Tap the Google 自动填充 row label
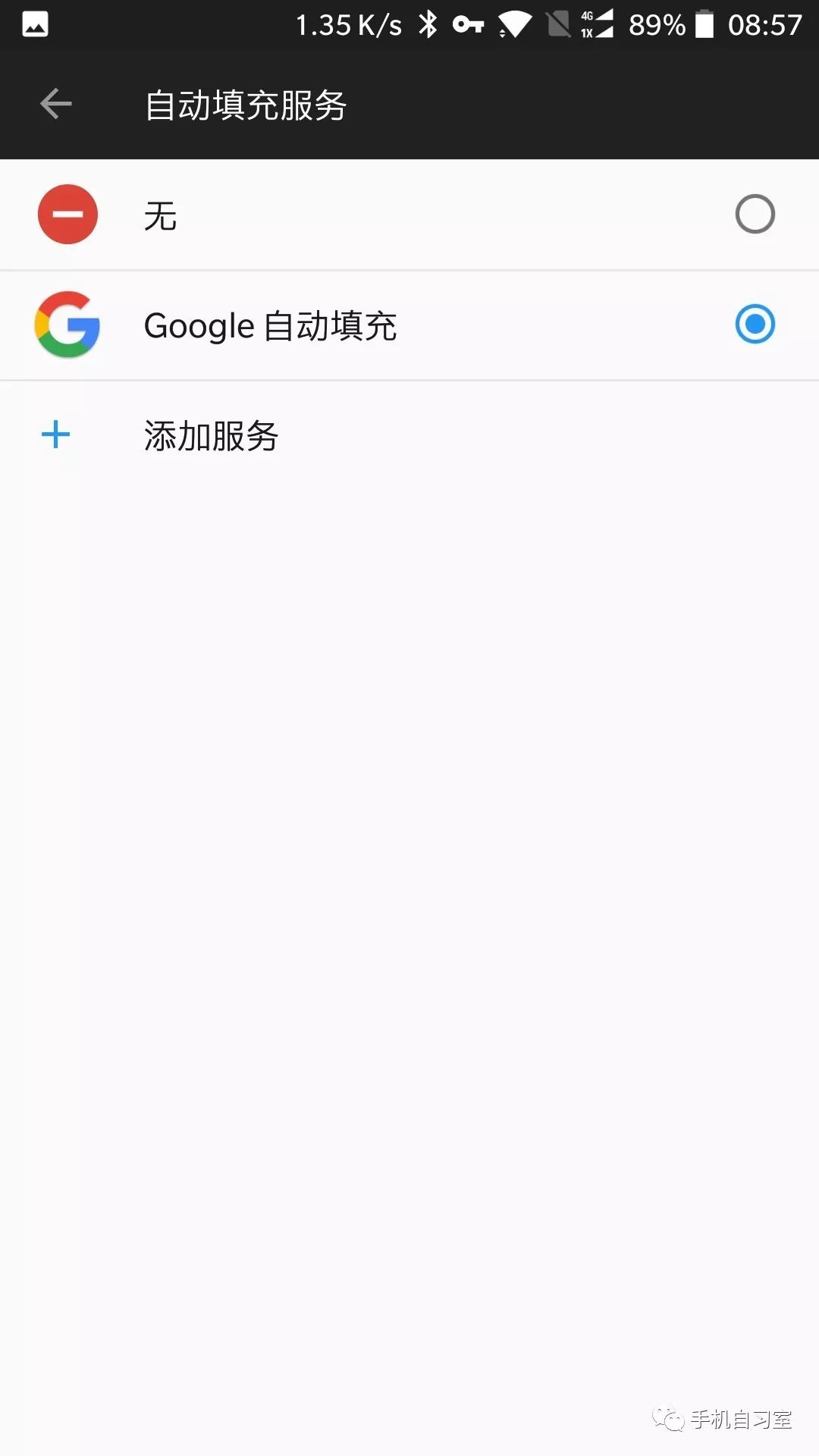This screenshot has height=1456, width=819. coord(270,325)
